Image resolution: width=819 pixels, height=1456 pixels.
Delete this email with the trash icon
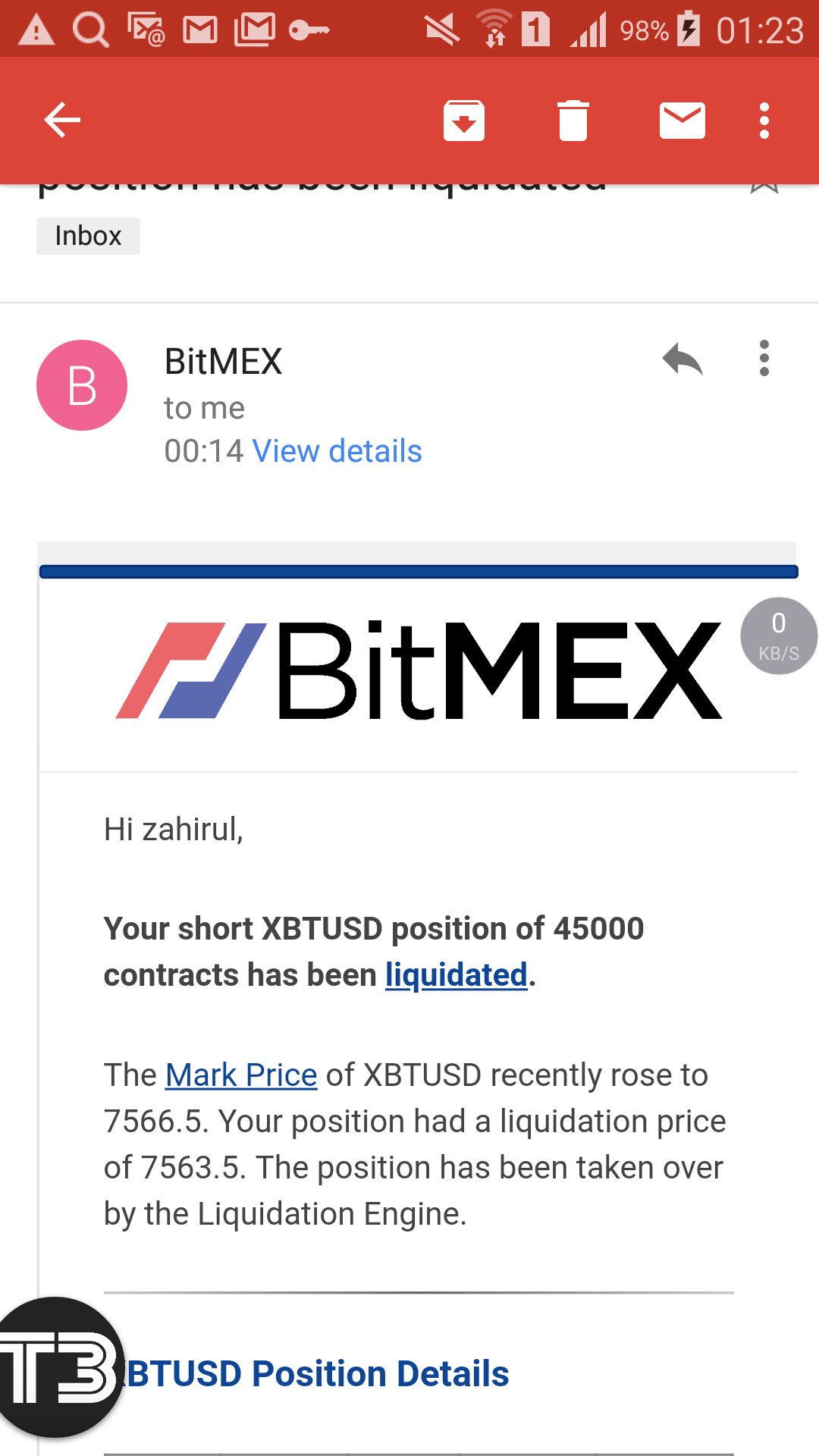point(573,120)
